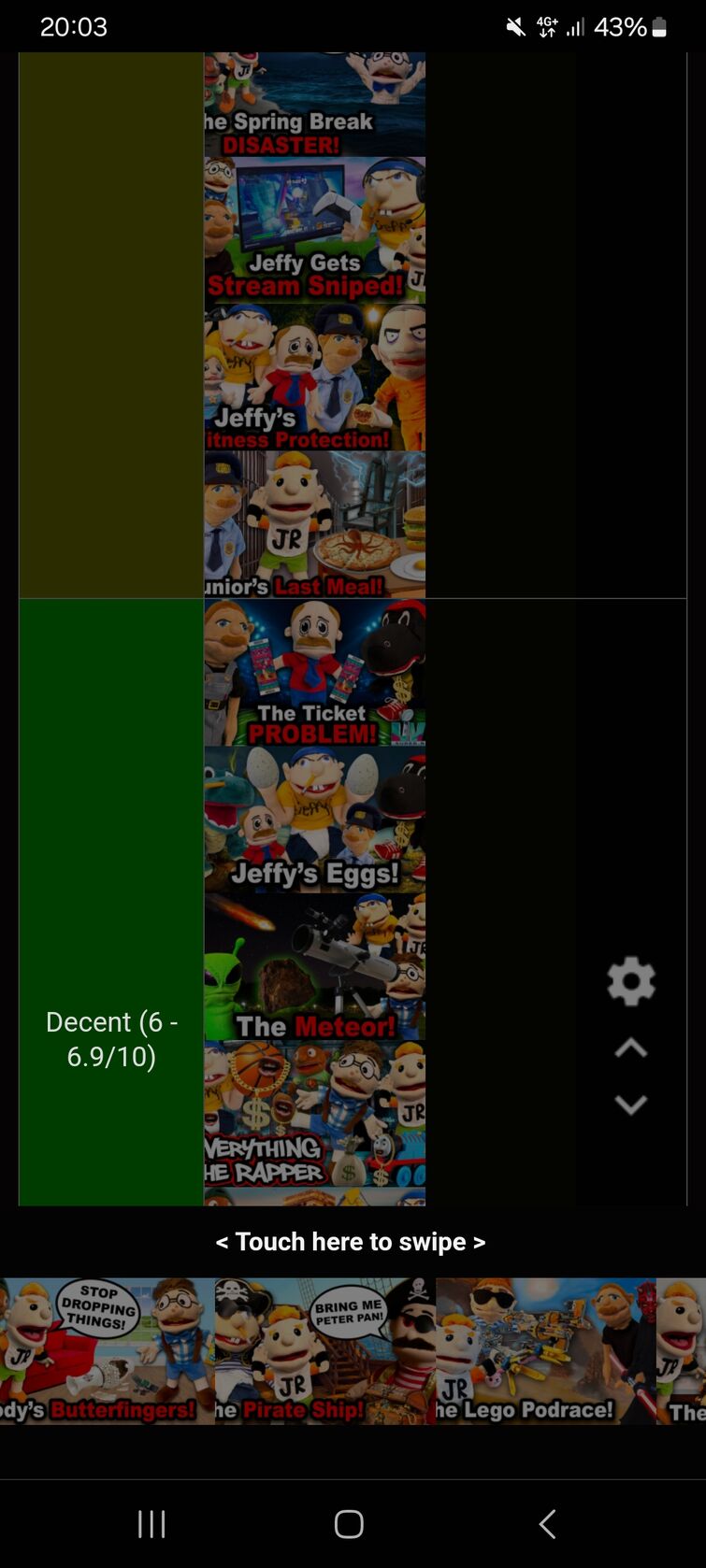Select the Jeffy Gets Stream Sniped thumbnail
This screenshot has height=1568, width=706.
(315, 230)
